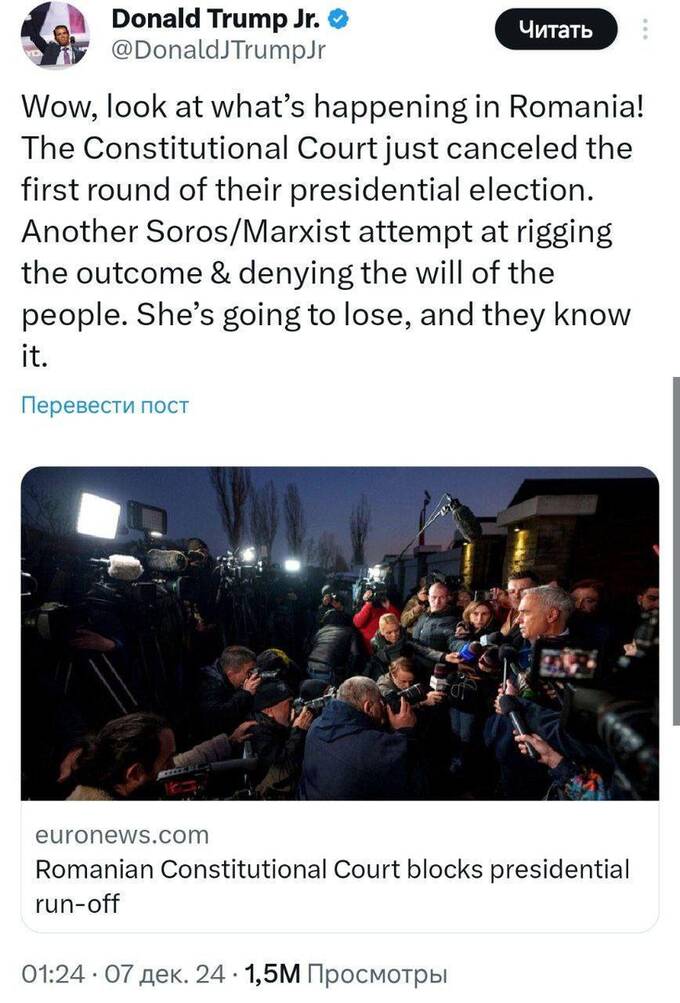Tap the Читать follow button
Image resolution: width=680 pixels, height=1003 pixels.
[x=556, y=30]
